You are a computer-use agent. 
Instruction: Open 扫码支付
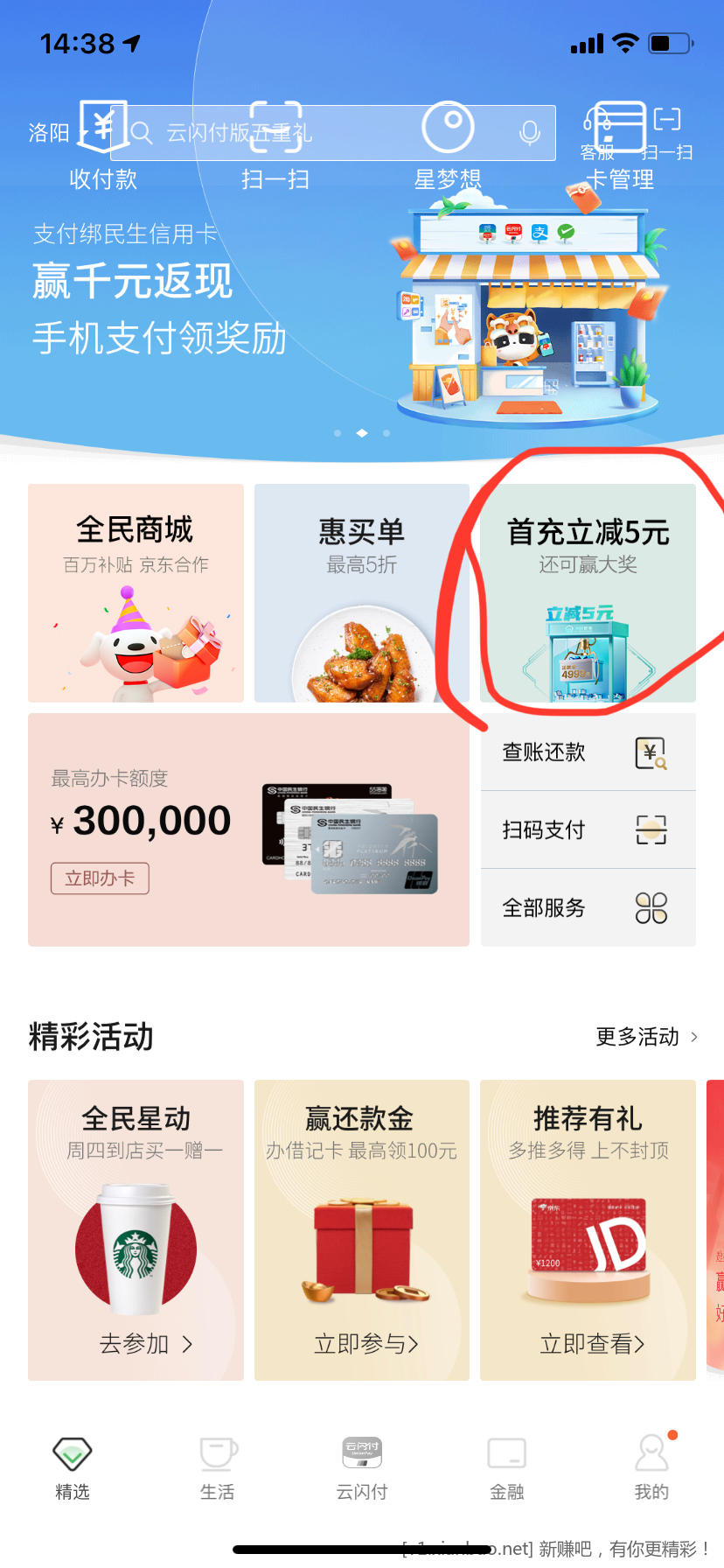click(588, 829)
